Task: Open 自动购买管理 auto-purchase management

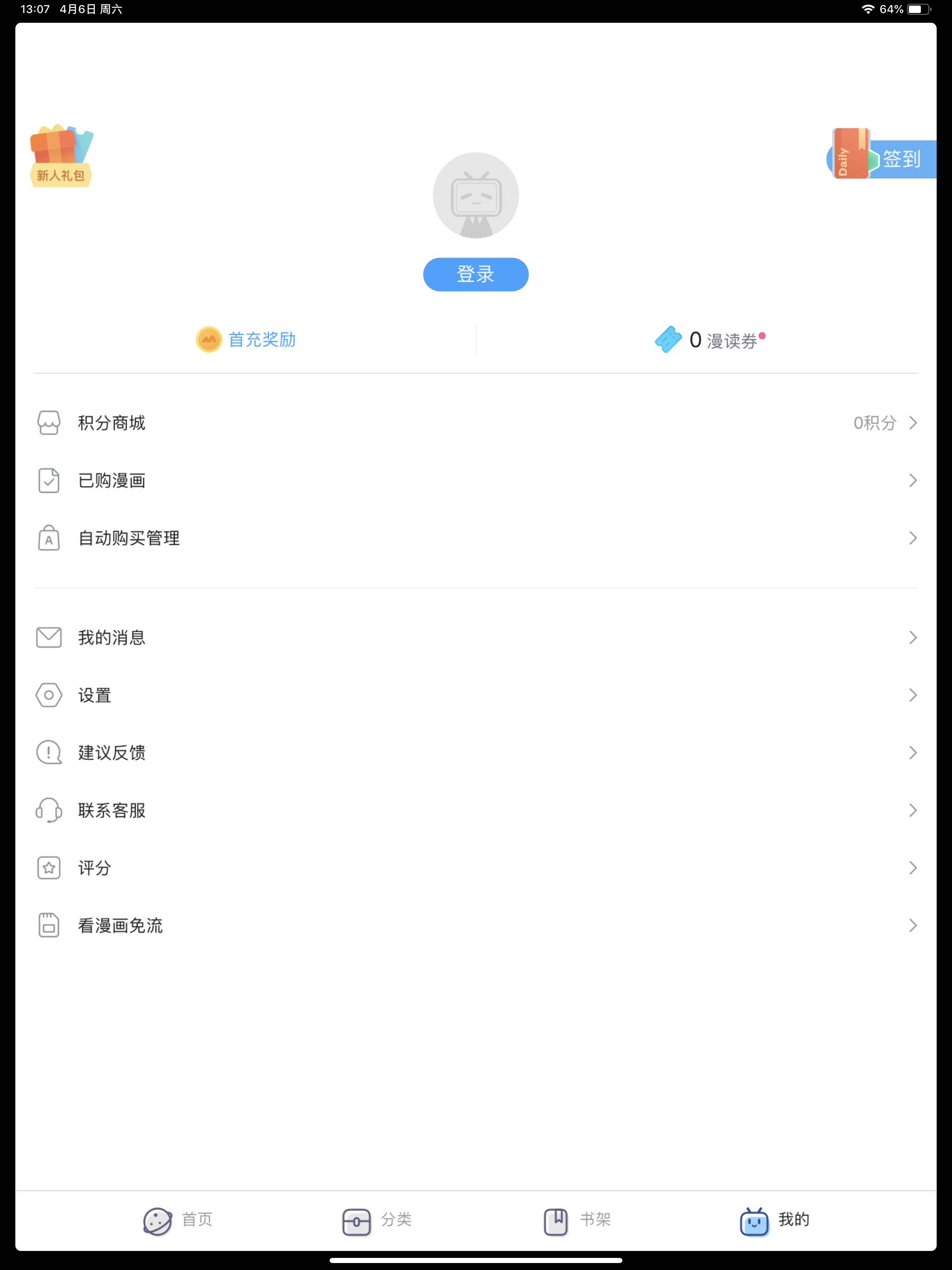Action: point(476,539)
